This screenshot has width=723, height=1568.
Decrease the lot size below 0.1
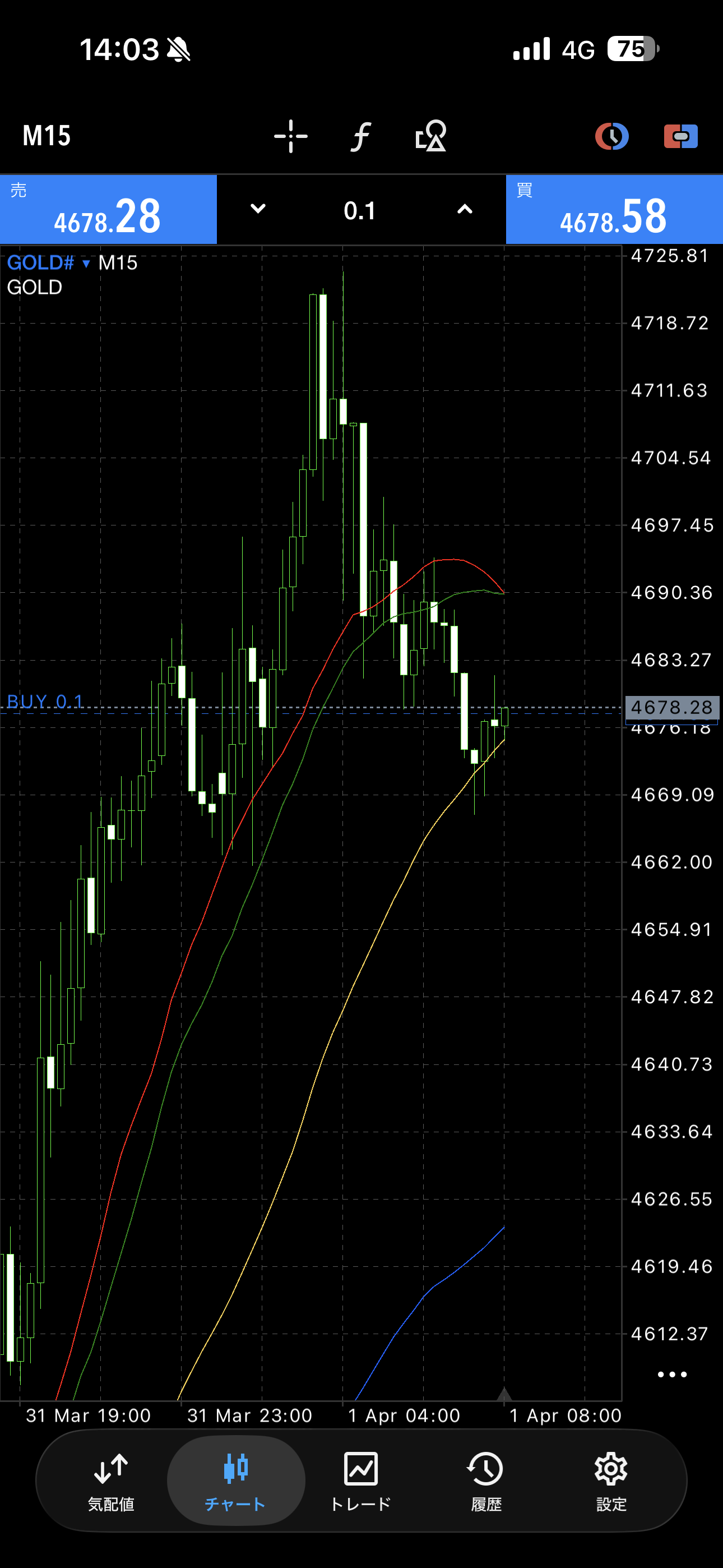[x=258, y=209]
